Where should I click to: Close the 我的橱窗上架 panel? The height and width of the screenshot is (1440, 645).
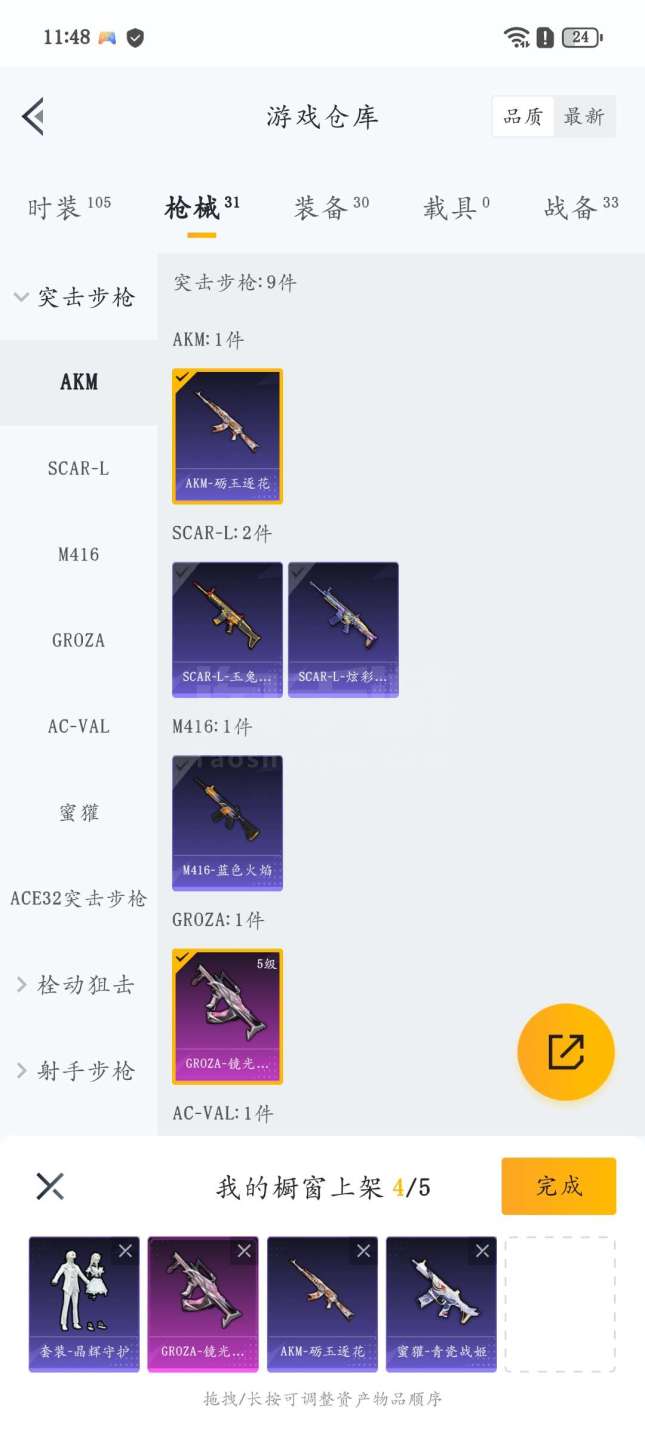pos(50,1186)
